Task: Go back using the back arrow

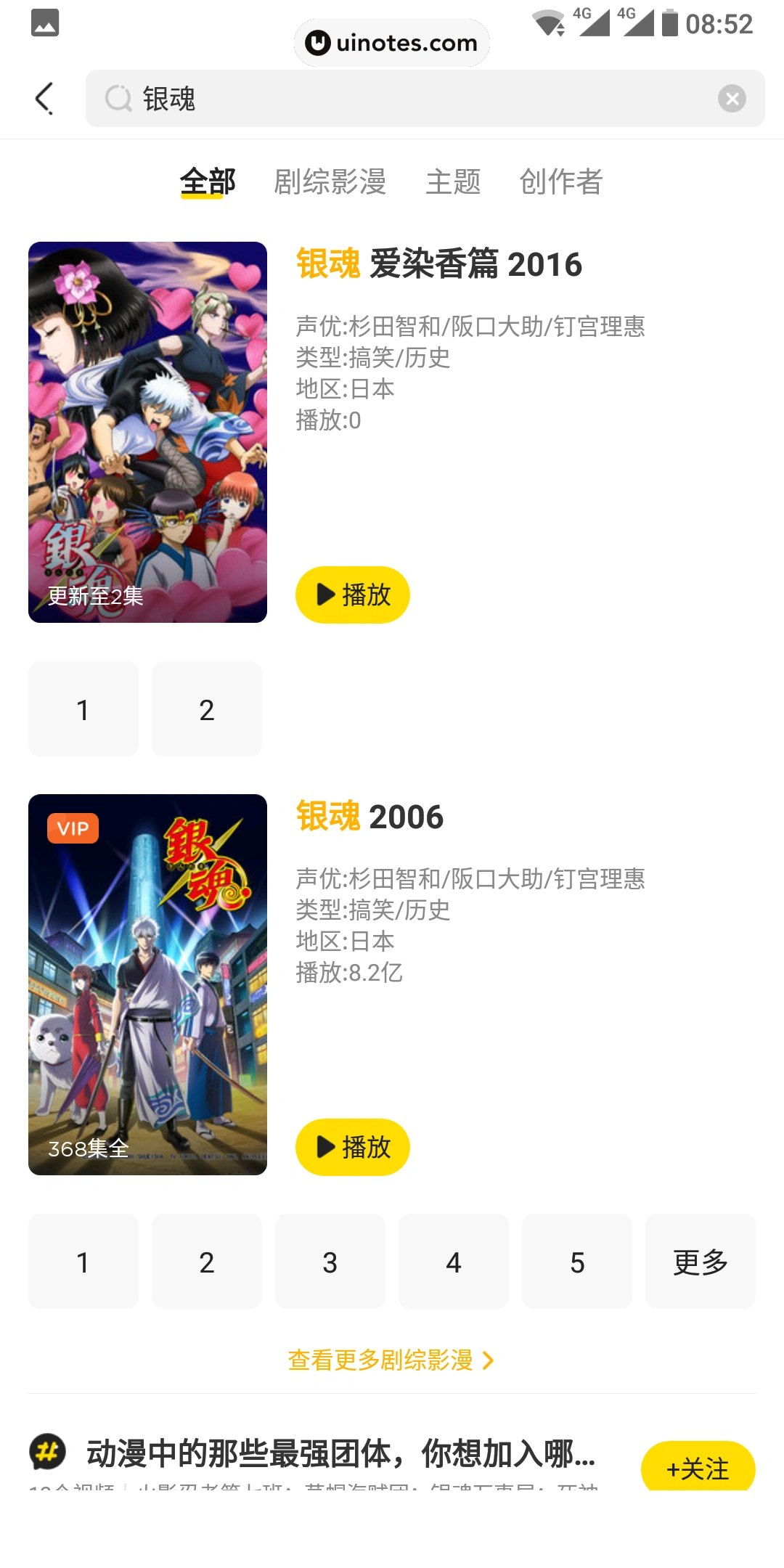Action: point(44,99)
